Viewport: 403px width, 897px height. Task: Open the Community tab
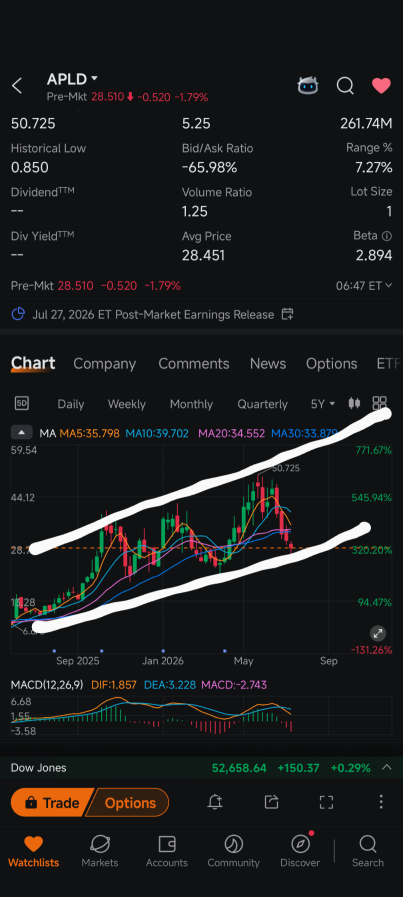[x=234, y=851]
